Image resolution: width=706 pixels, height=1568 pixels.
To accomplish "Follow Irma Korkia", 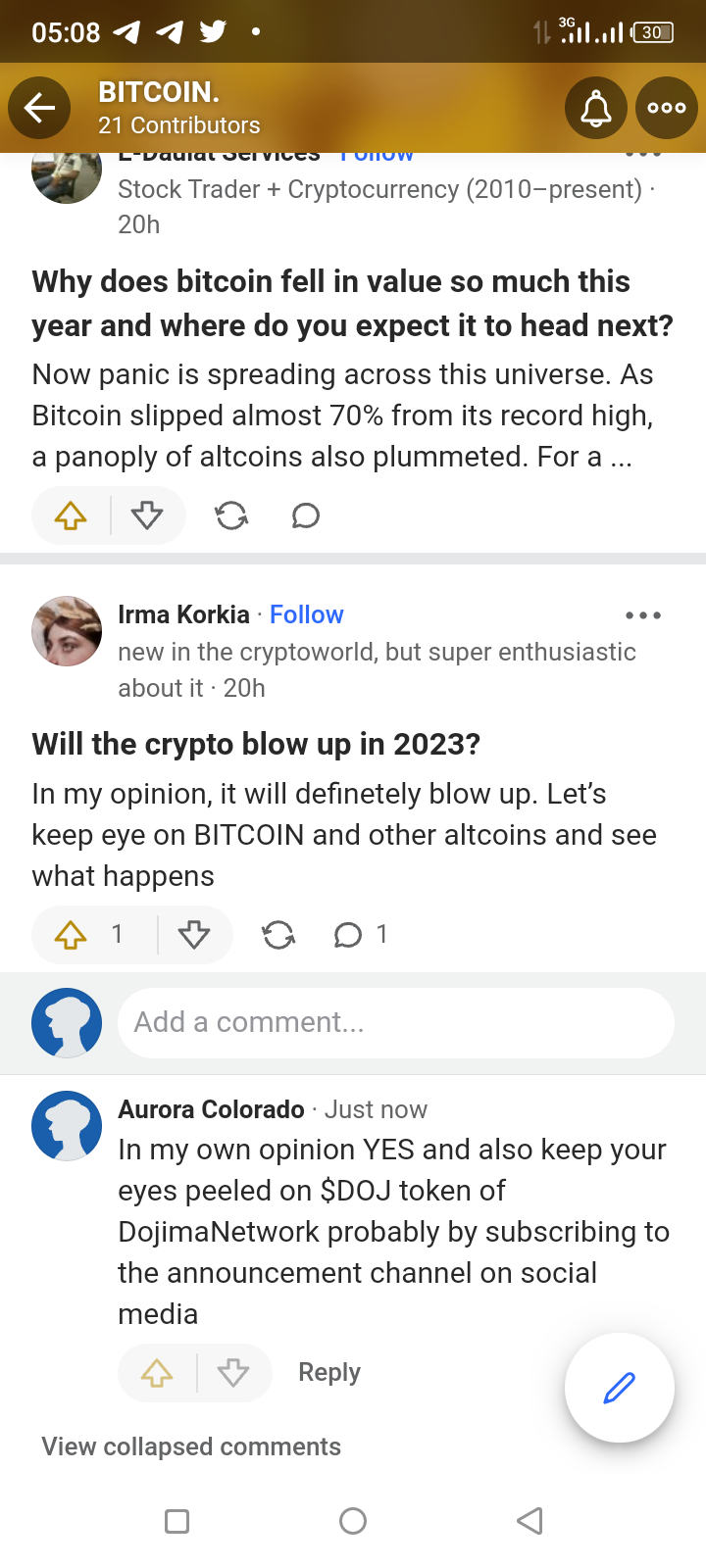I will pos(306,614).
